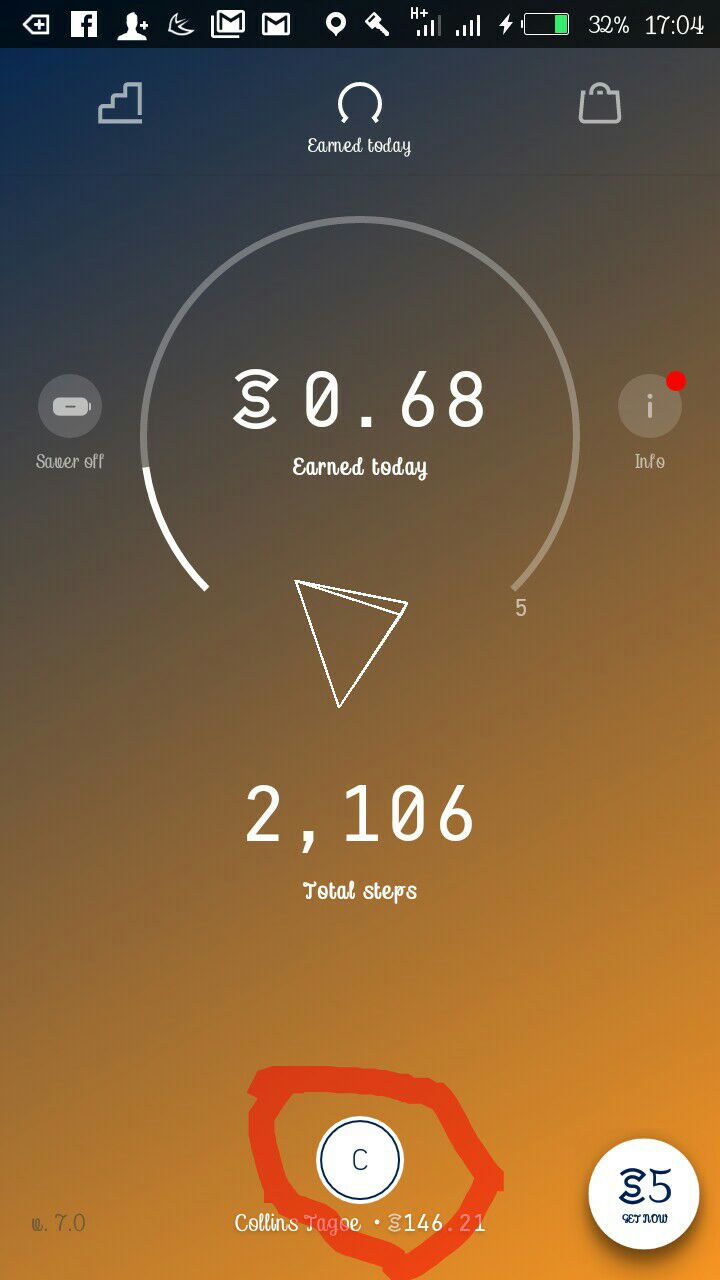Open the shopping bag marketplace
The image size is (720, 1280).
(600, 103)
